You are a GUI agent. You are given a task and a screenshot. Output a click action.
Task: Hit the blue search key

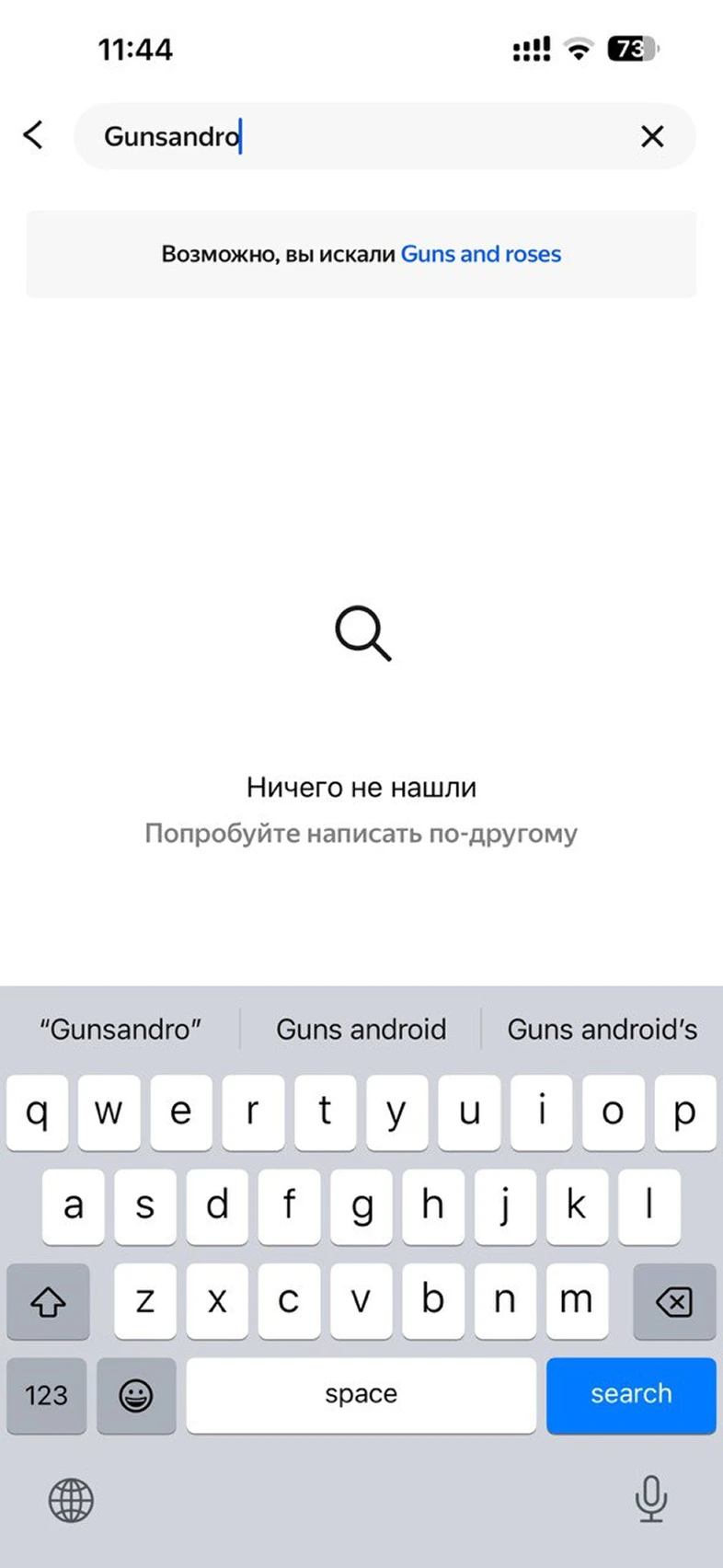click(631, 1395)
